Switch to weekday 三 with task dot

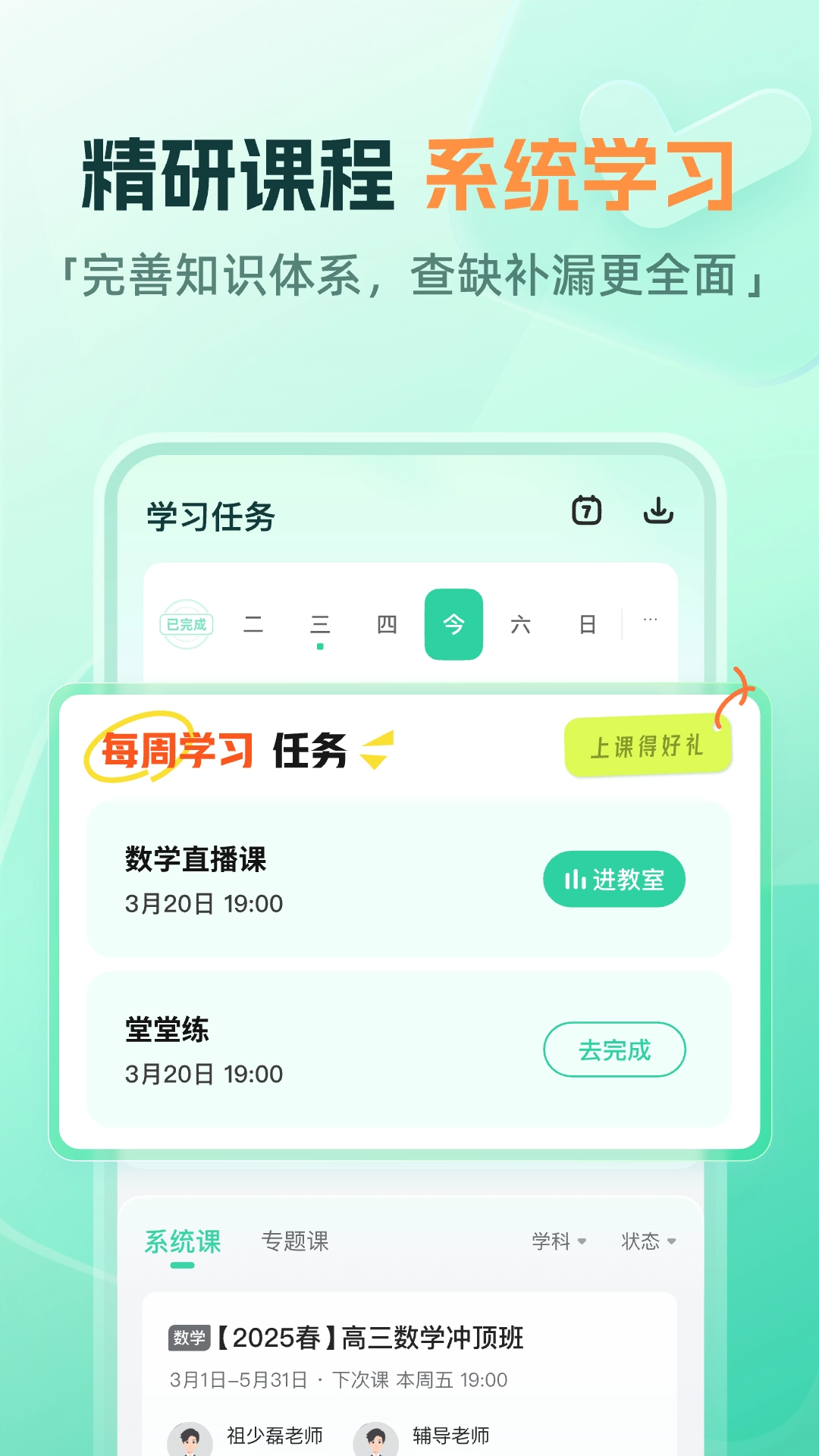coord(321,623)
